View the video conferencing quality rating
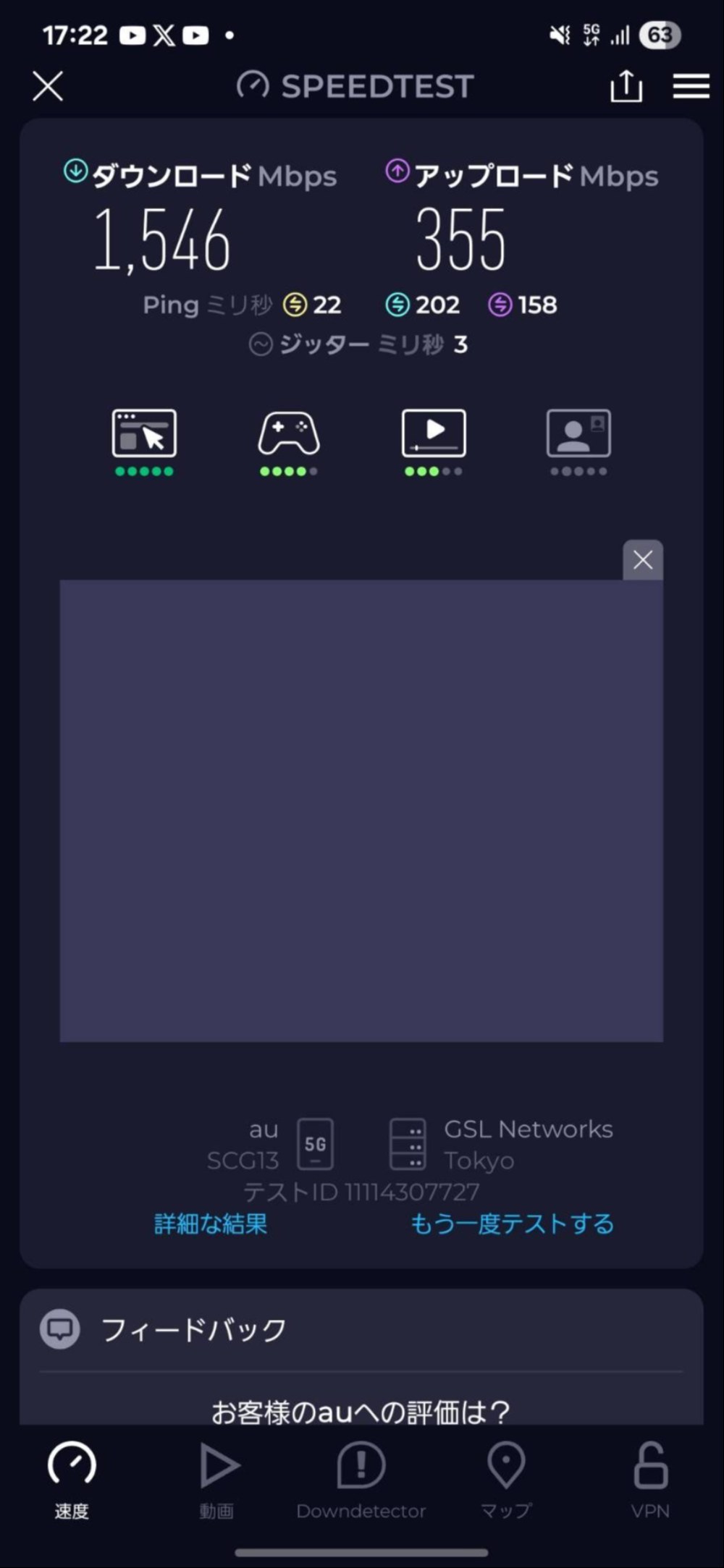Screen dimensions: 724x1568 click(x=578, y=442)
